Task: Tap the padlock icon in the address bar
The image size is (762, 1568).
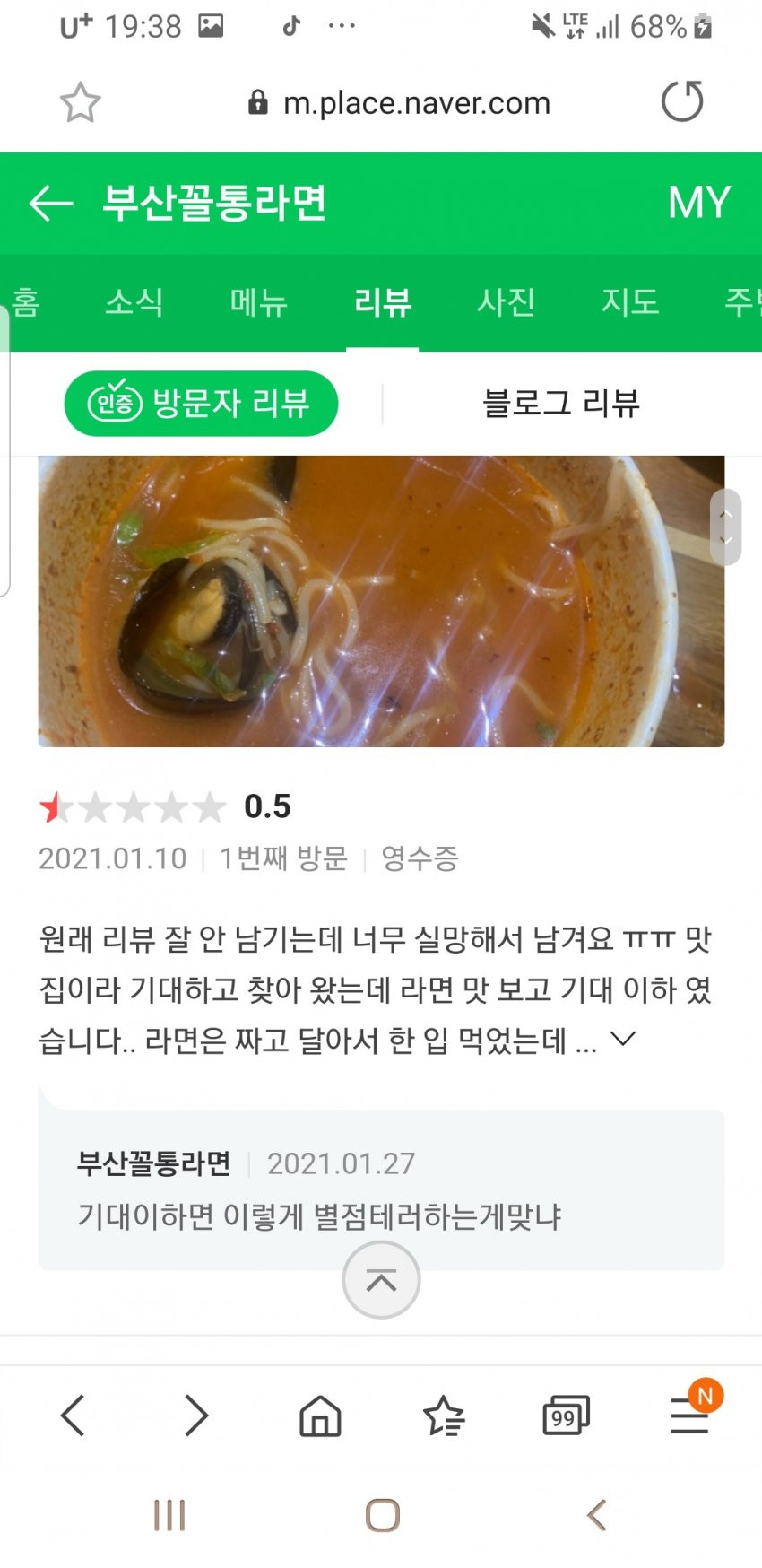Action: [x=257, y=101]
